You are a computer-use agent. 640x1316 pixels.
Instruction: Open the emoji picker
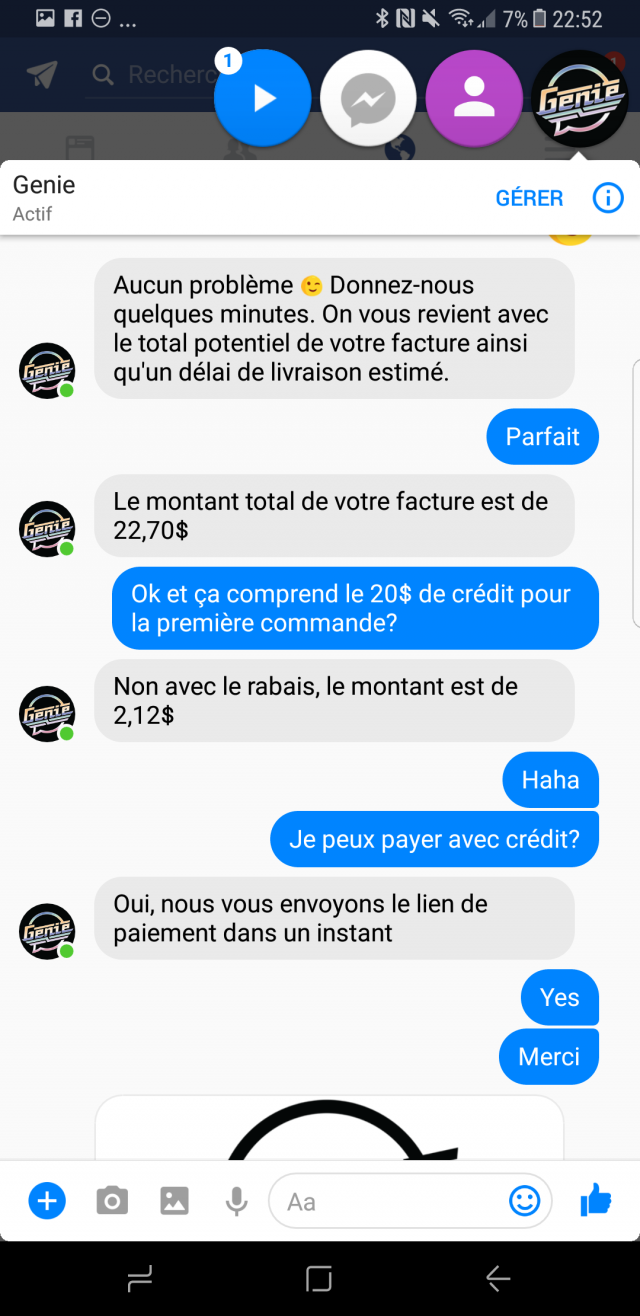[x=524, y=1200]
